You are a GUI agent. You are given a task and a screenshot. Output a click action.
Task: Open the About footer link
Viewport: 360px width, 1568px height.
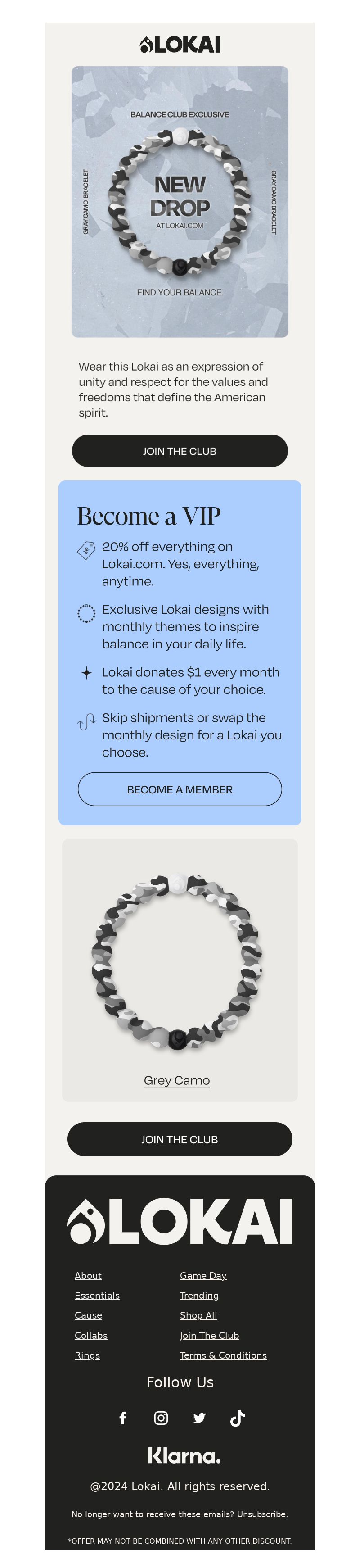pyautogui.click(x=88, y=1275)
